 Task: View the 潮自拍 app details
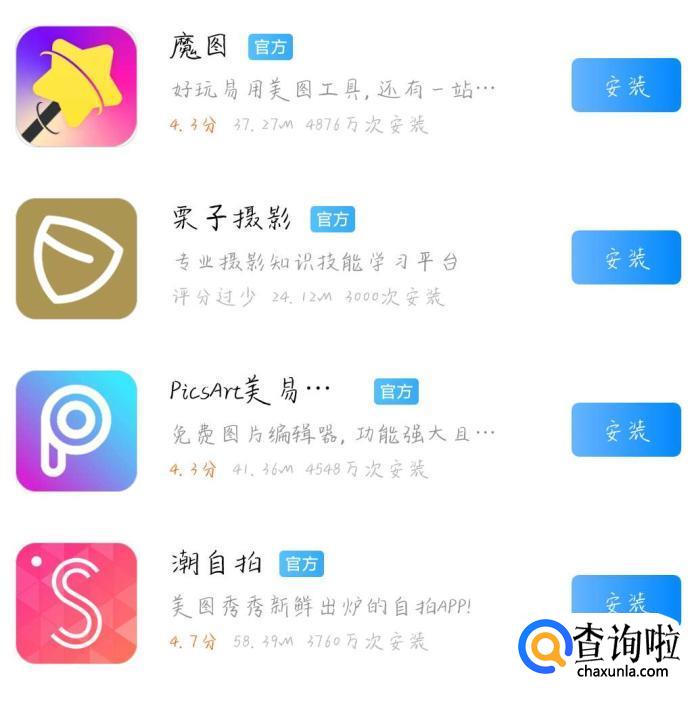(217, 563)
